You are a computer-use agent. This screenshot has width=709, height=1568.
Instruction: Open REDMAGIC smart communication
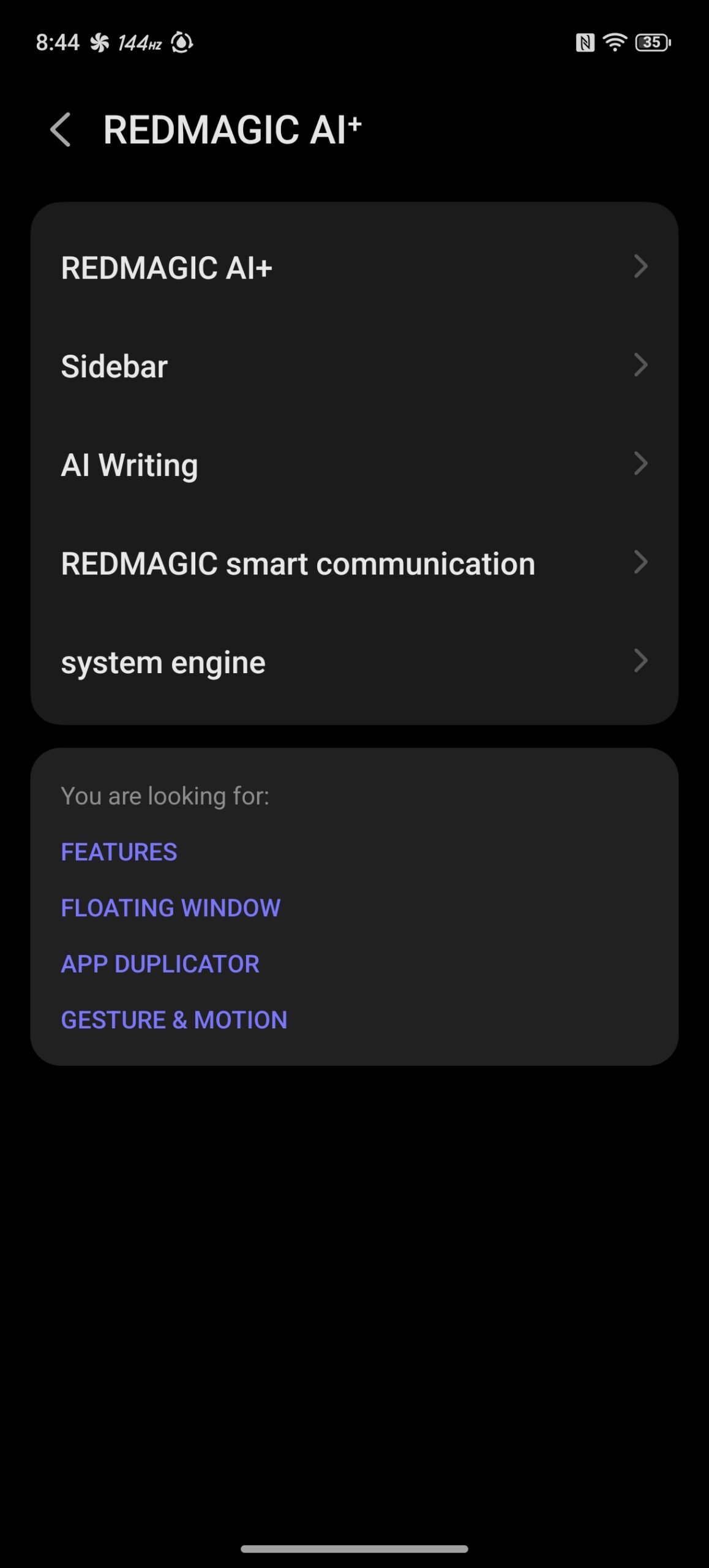click(x=354, y=563)
